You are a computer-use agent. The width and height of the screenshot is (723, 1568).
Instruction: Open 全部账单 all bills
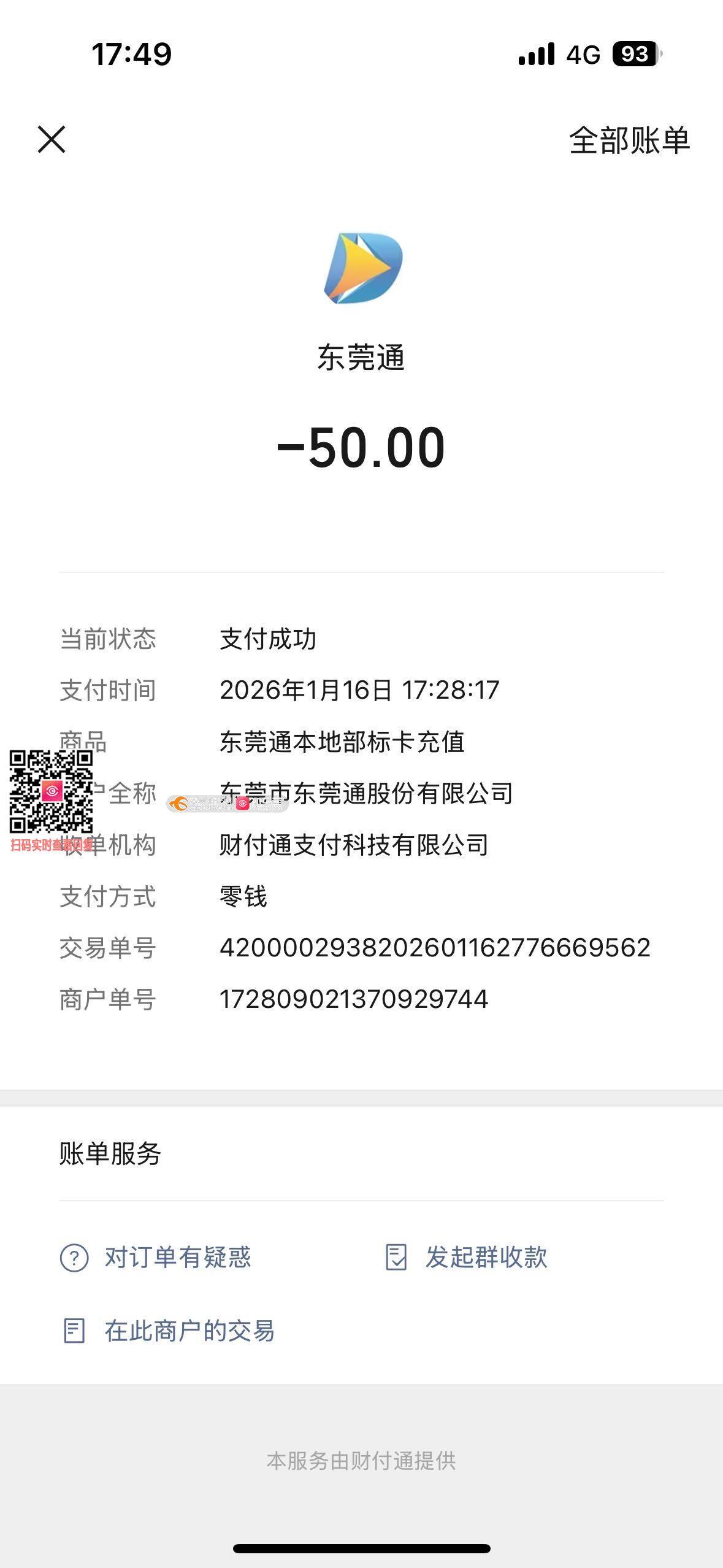(629, 140)
